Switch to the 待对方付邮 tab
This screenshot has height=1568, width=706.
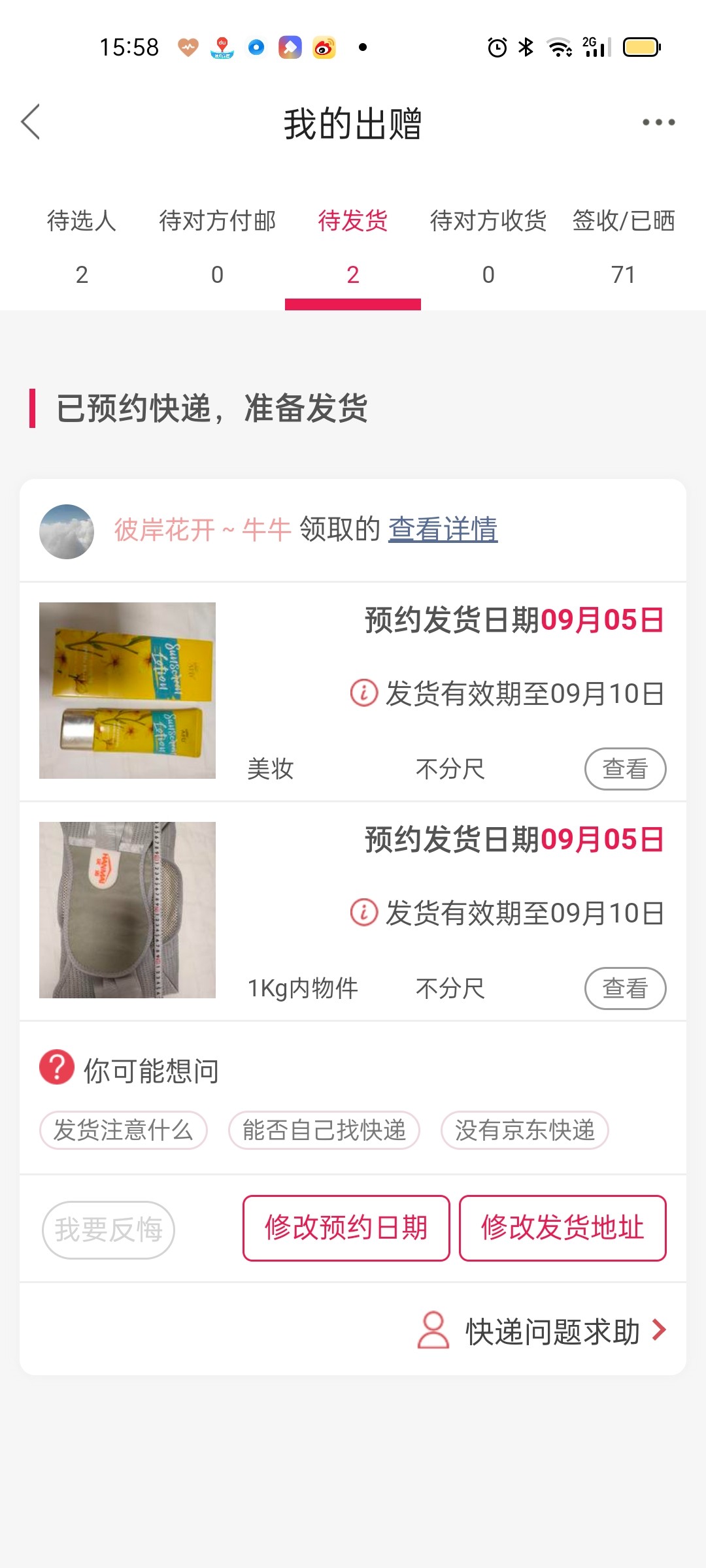(217, 245)
